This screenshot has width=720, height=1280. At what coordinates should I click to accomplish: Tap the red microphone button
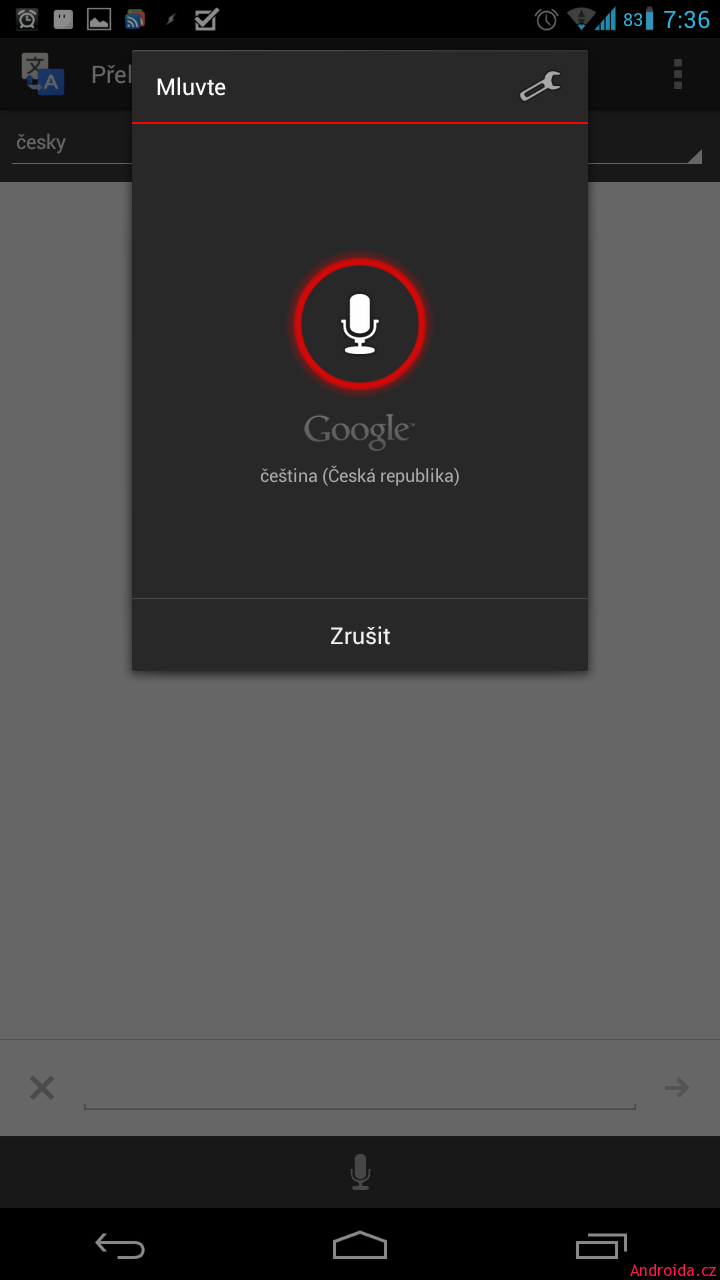coord(360,323)
